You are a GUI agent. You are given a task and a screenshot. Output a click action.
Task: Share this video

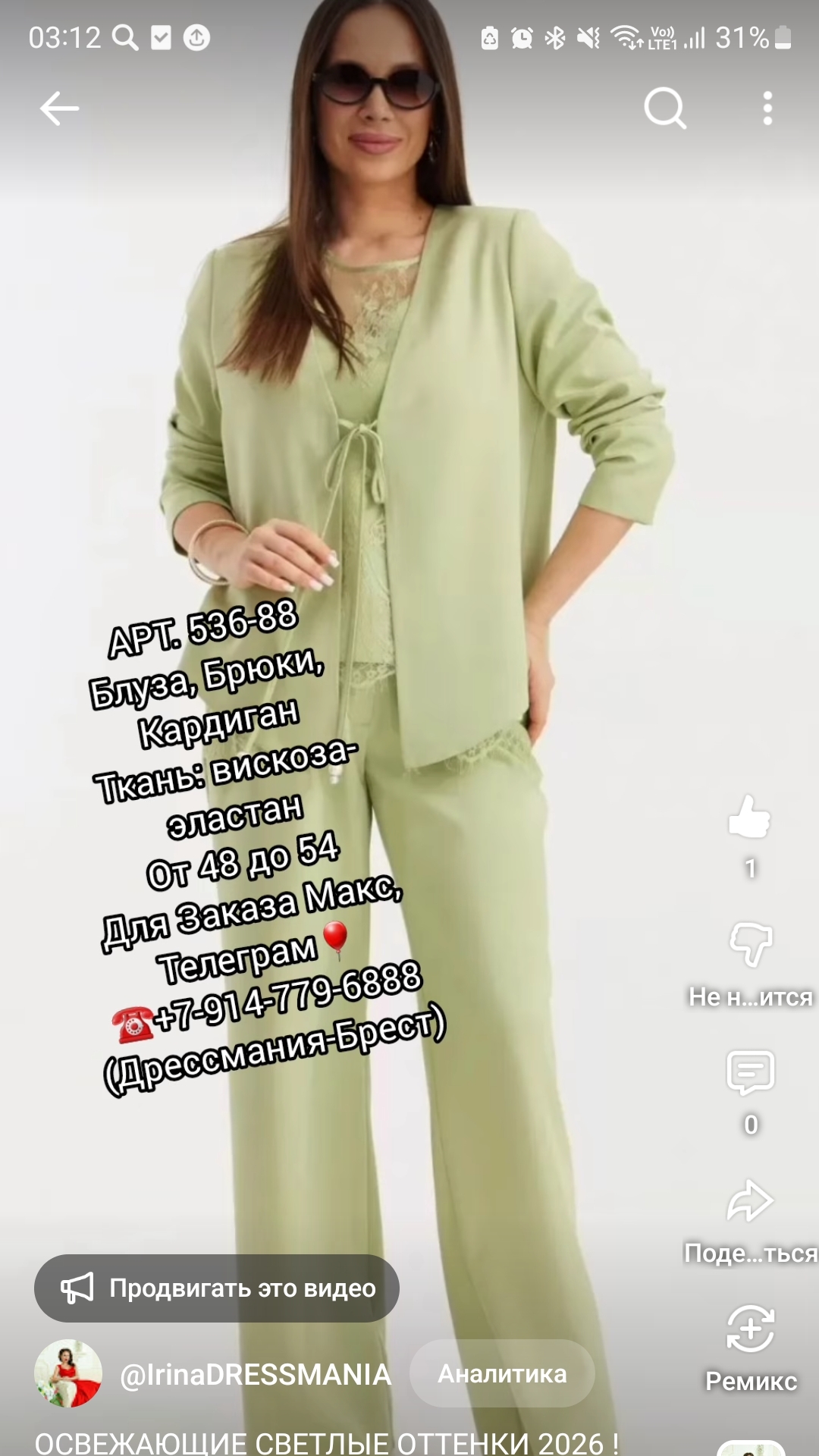(749, 1201)
